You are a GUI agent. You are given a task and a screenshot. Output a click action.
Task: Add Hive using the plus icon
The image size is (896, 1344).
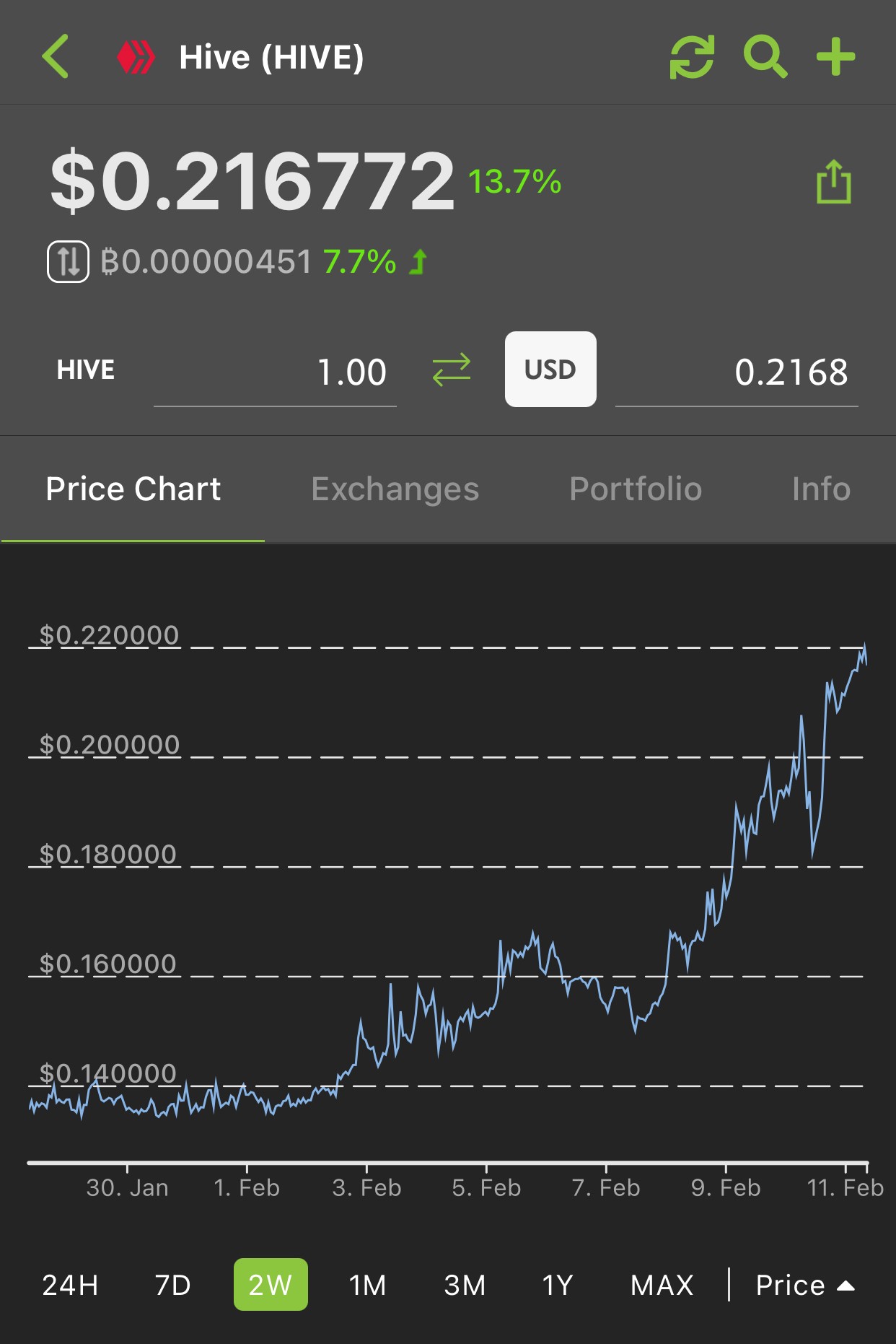835,56
